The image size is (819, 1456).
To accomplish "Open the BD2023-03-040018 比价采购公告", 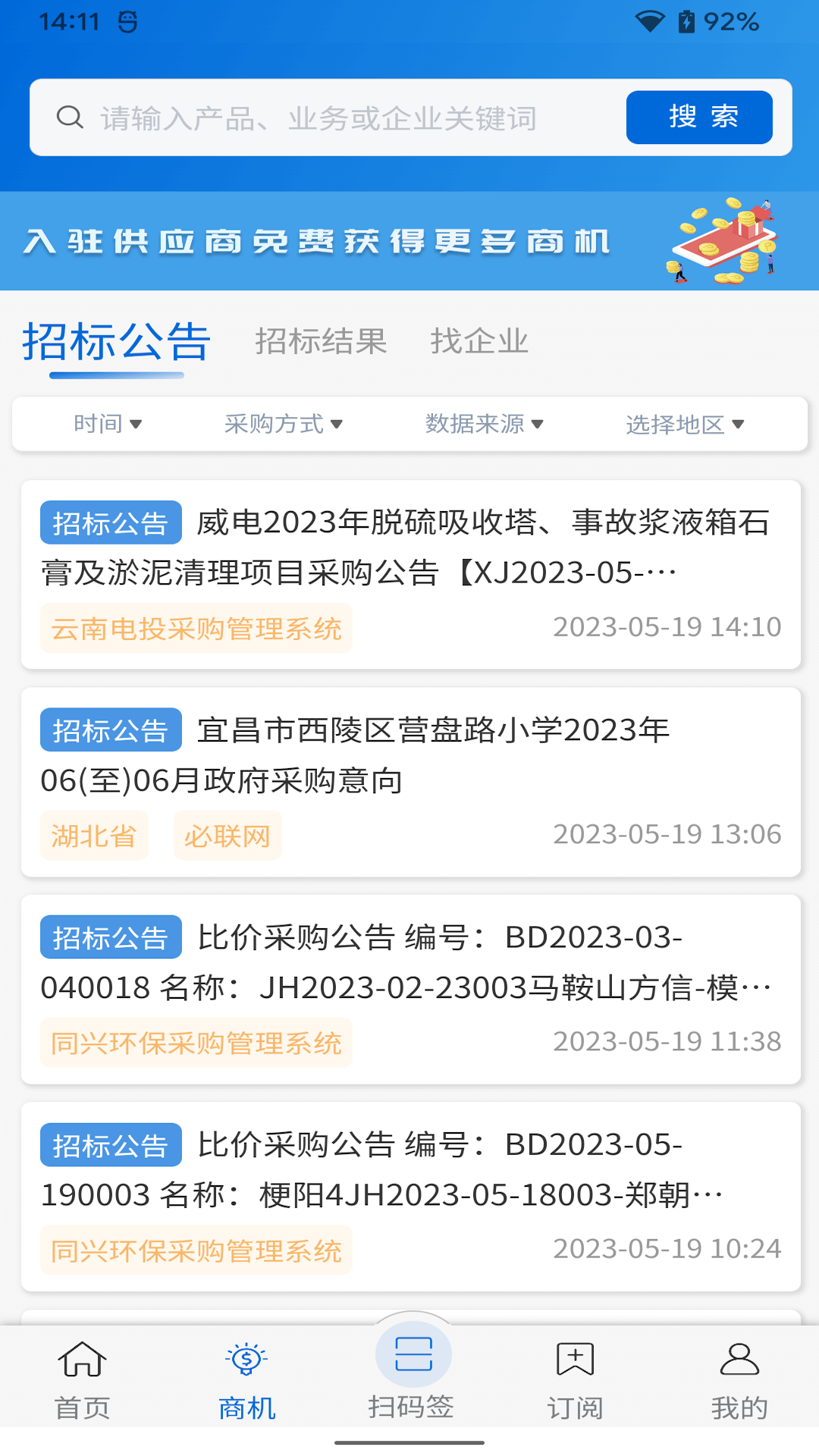I will [x=409, y=963].
